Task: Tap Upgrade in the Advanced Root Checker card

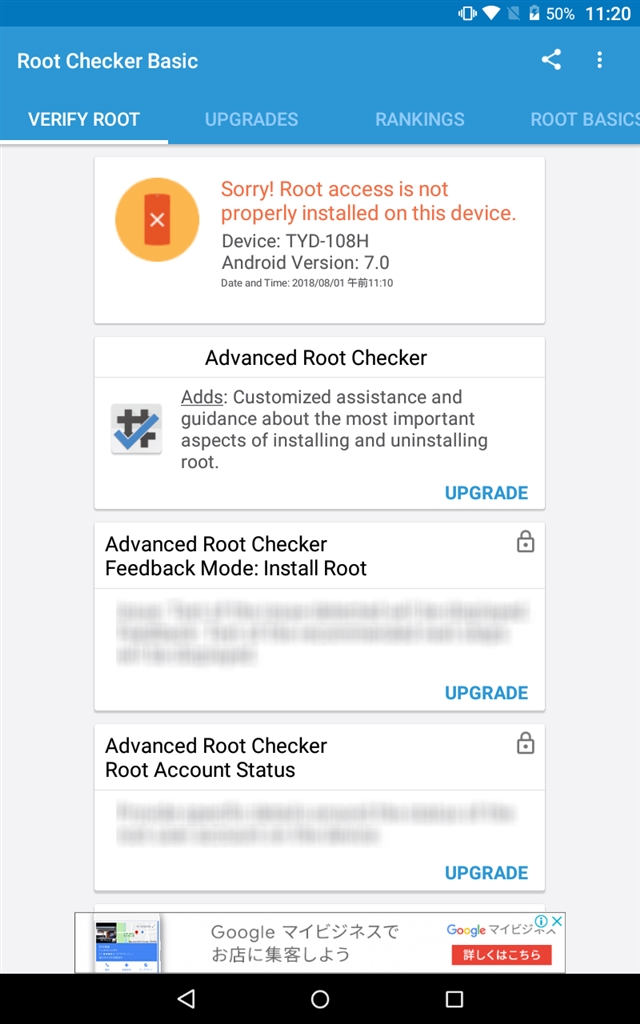Action: [486, 493]
